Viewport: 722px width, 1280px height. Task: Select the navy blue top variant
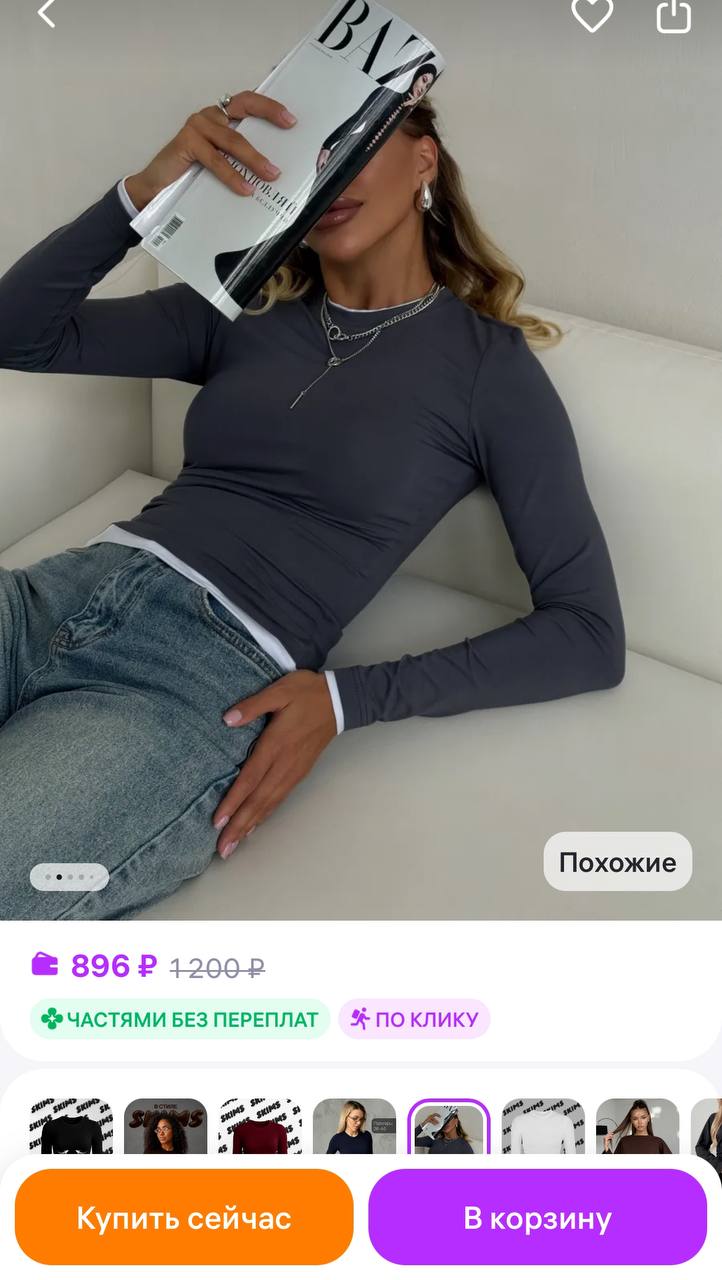354,1128
